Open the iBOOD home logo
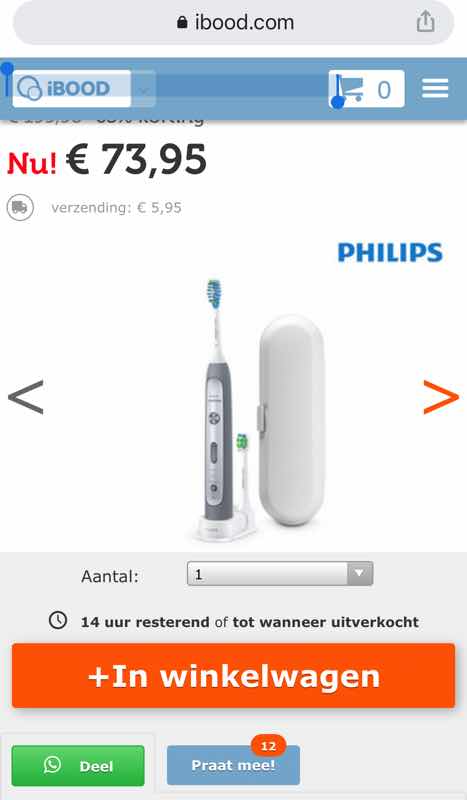Screen dimensions: 467x800 click(71, 89)
